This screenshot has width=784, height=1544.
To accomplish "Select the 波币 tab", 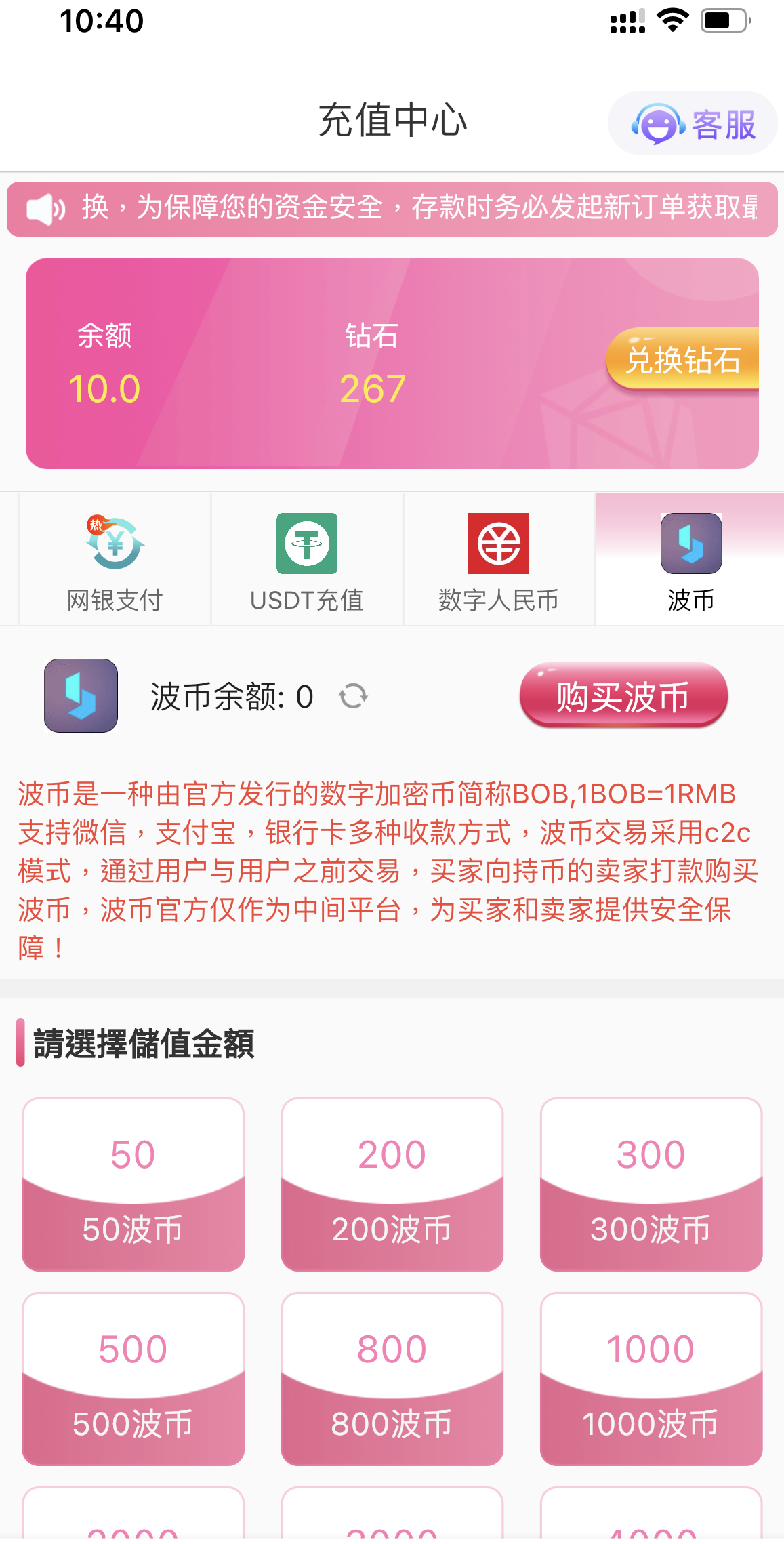I will click(690, 561).
